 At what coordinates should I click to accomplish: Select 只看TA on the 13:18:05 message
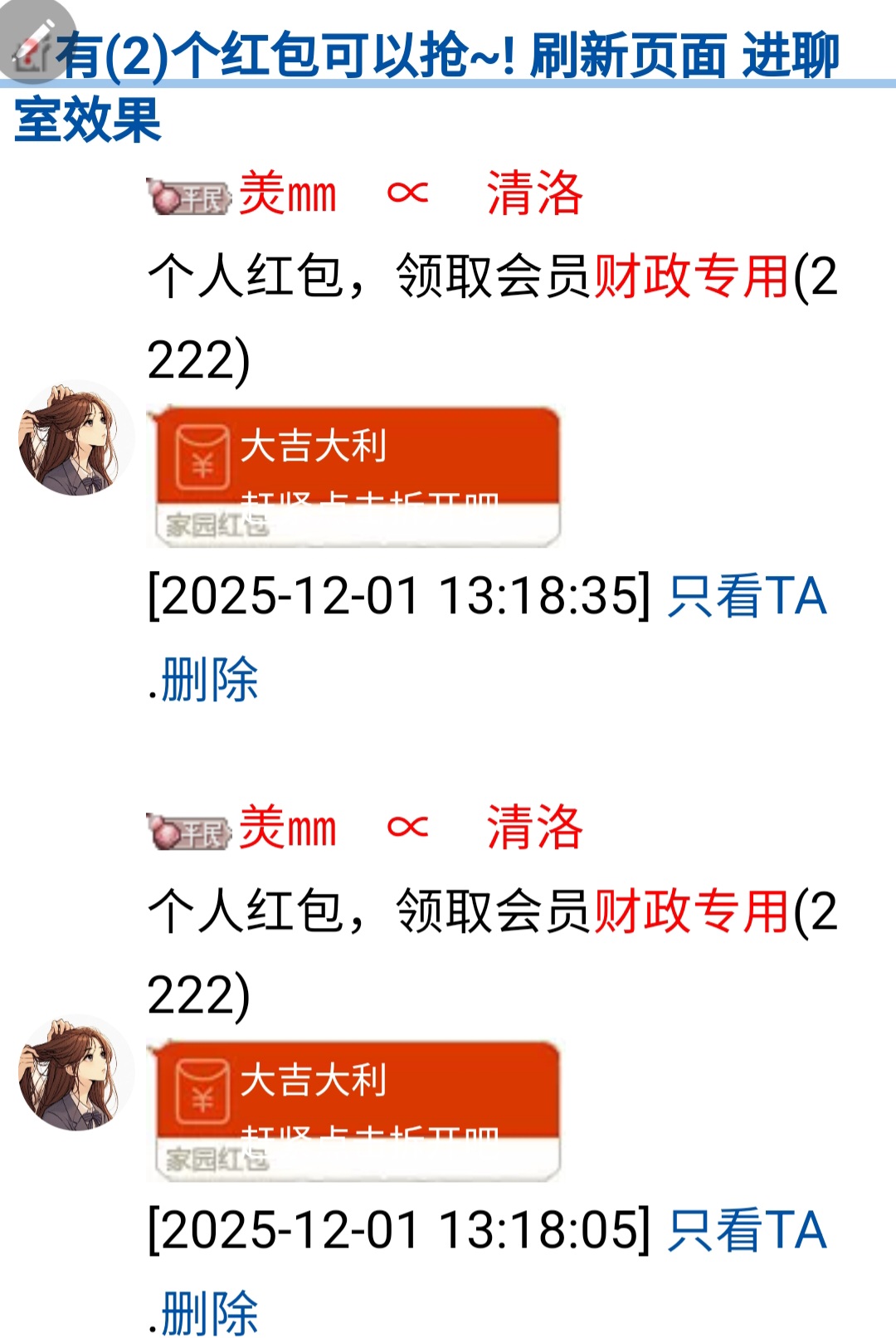pos(747,1230)
